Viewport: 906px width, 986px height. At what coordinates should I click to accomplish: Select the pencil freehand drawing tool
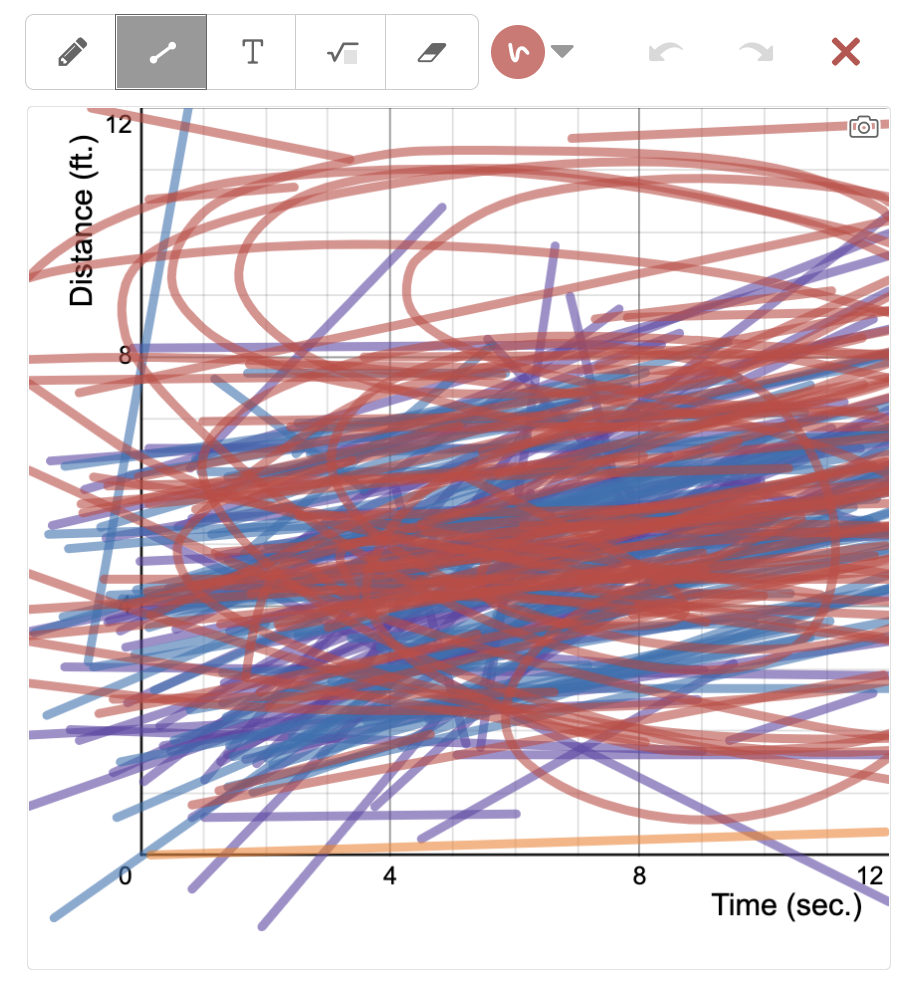[x=71, y=53]
